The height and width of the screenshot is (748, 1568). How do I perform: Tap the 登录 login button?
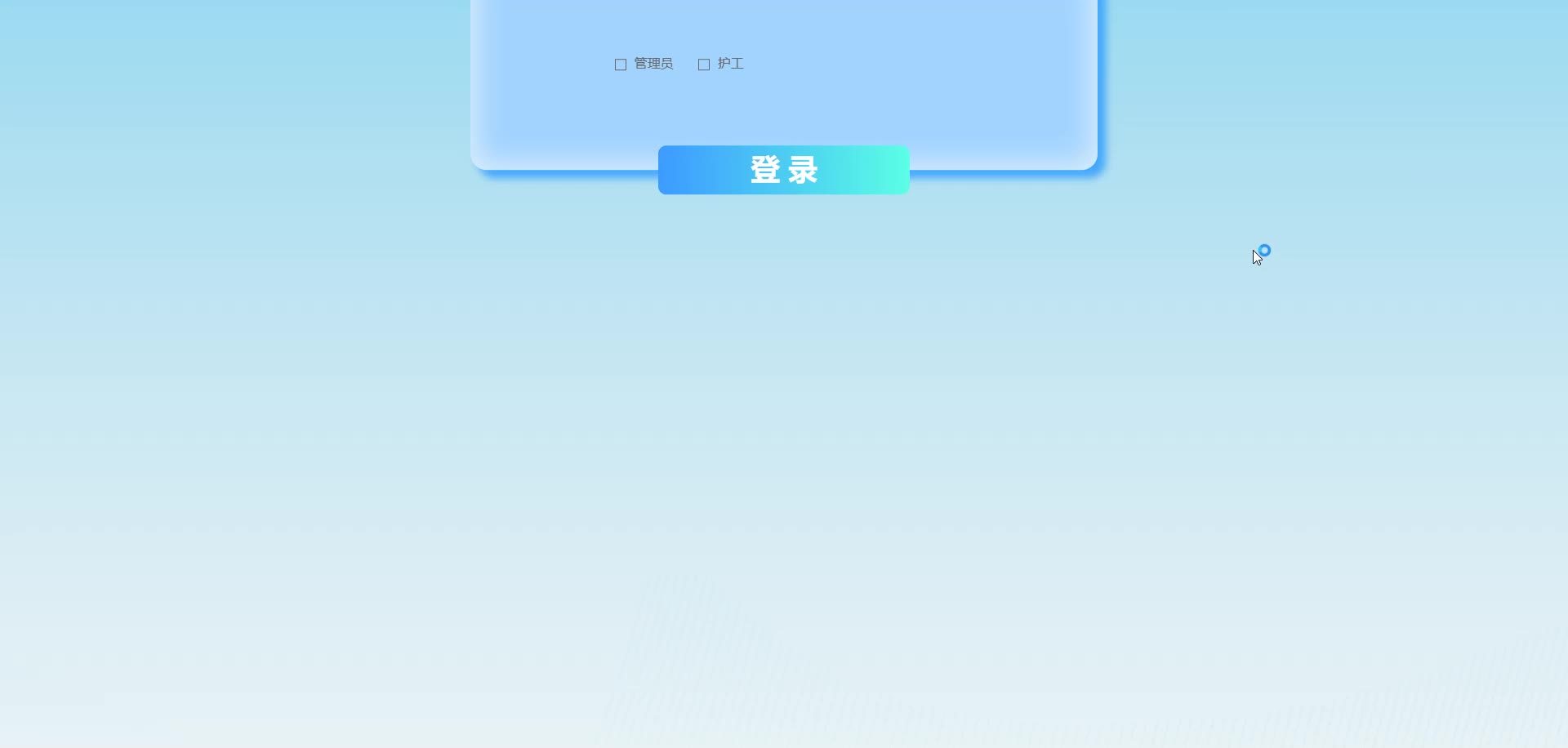(783, 170)
